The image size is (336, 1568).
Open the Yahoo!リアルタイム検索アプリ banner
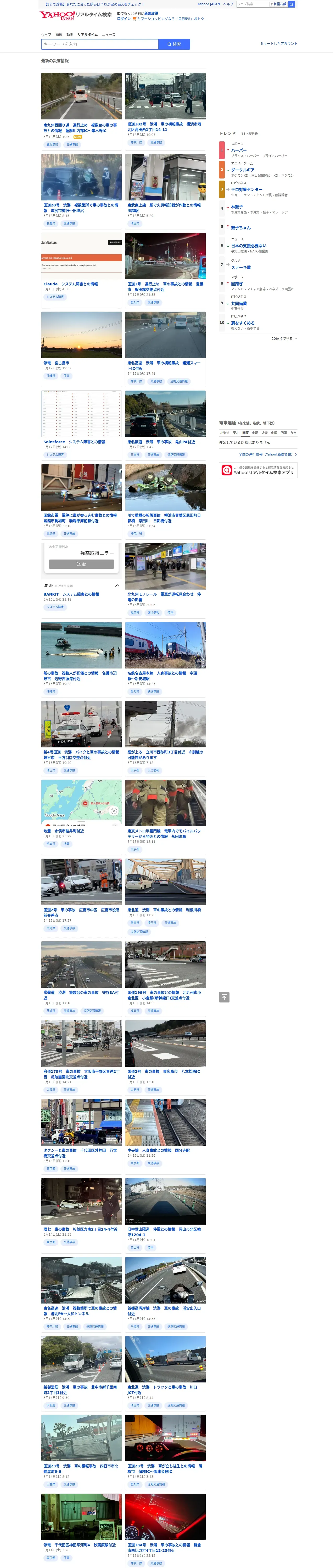258,470
